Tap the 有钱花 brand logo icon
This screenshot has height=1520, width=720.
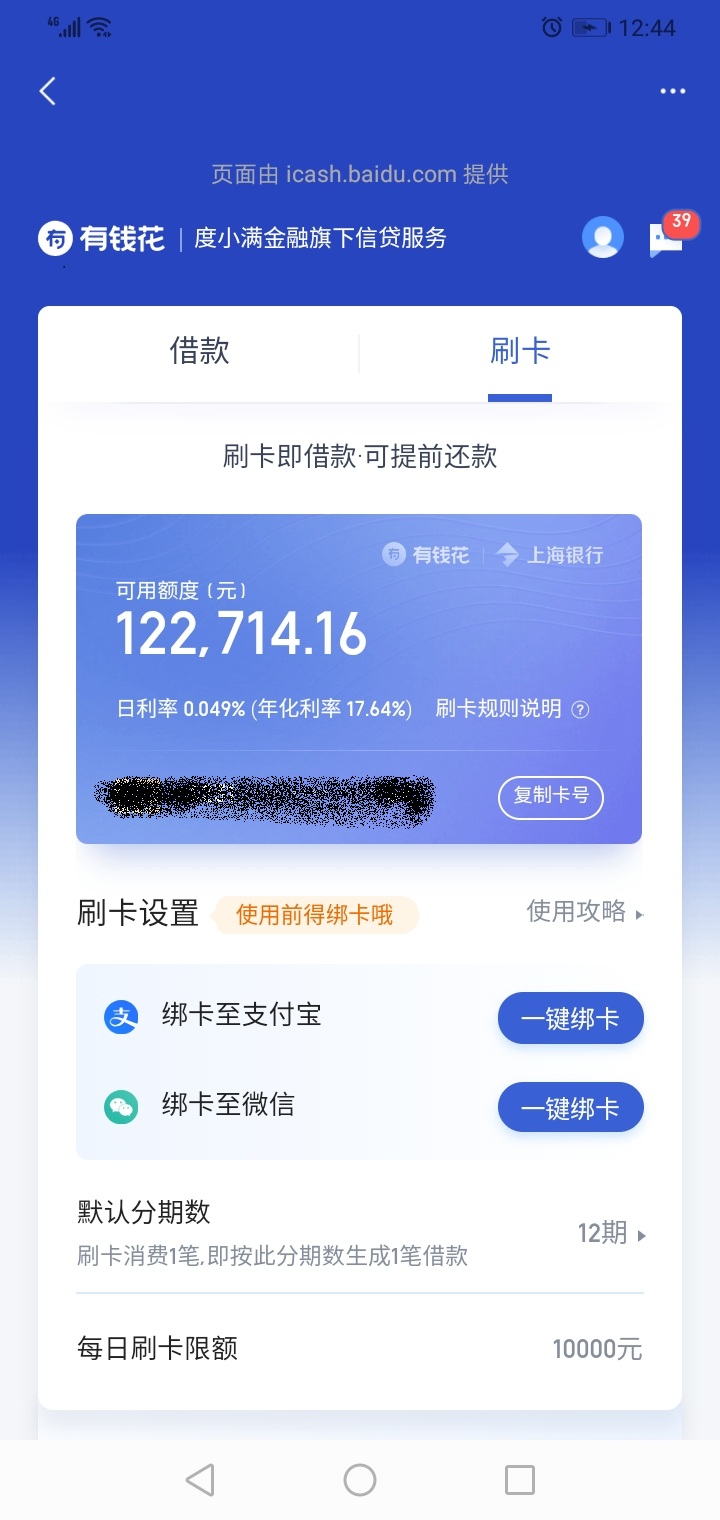[x=55, y=239]
